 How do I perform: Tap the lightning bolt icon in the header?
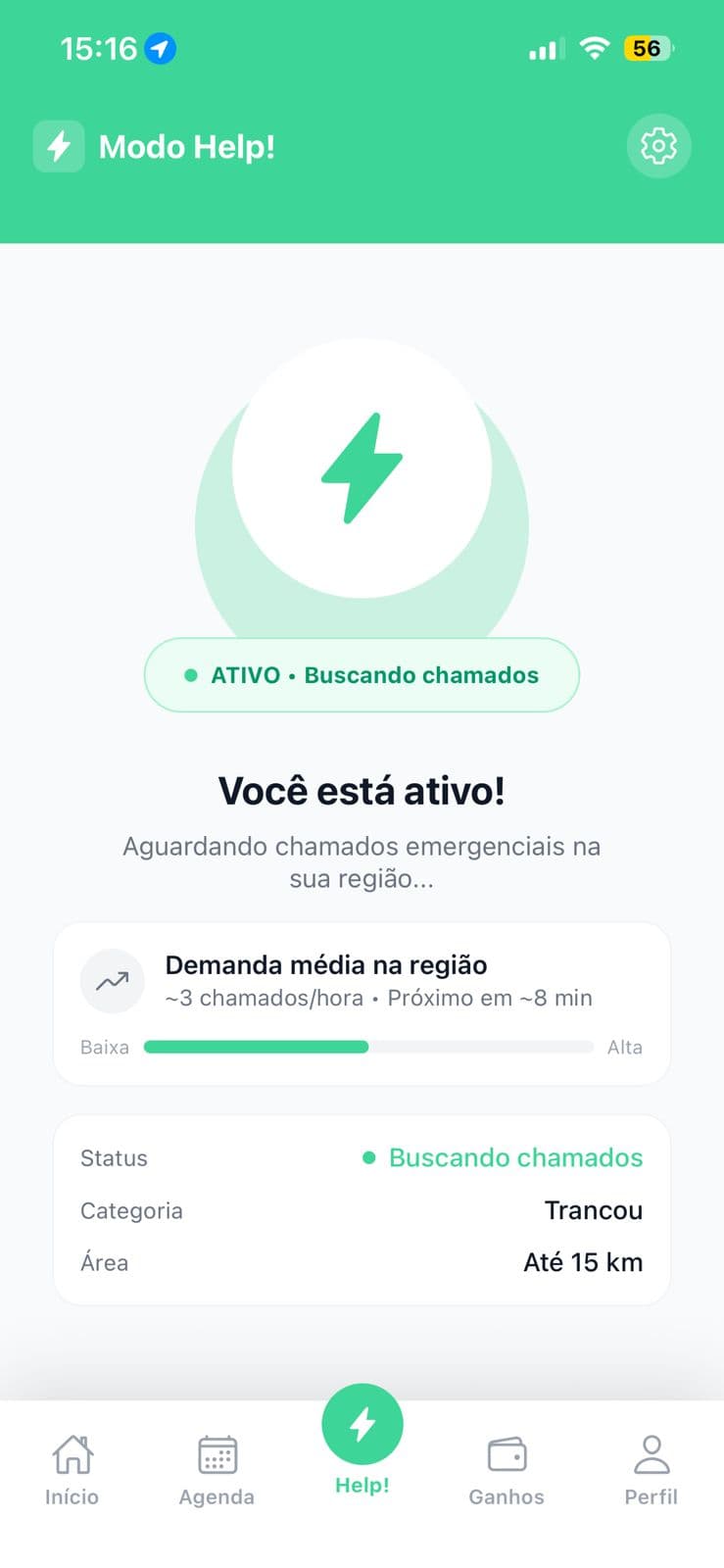[x=58, y=146]
